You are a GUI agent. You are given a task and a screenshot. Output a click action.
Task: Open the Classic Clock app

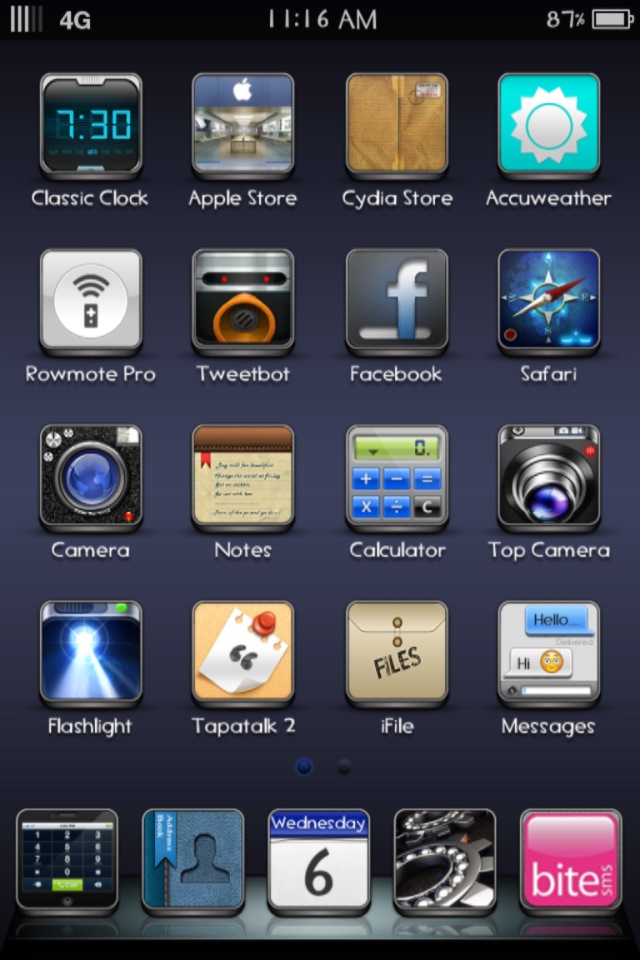click(x=91, y=125)
